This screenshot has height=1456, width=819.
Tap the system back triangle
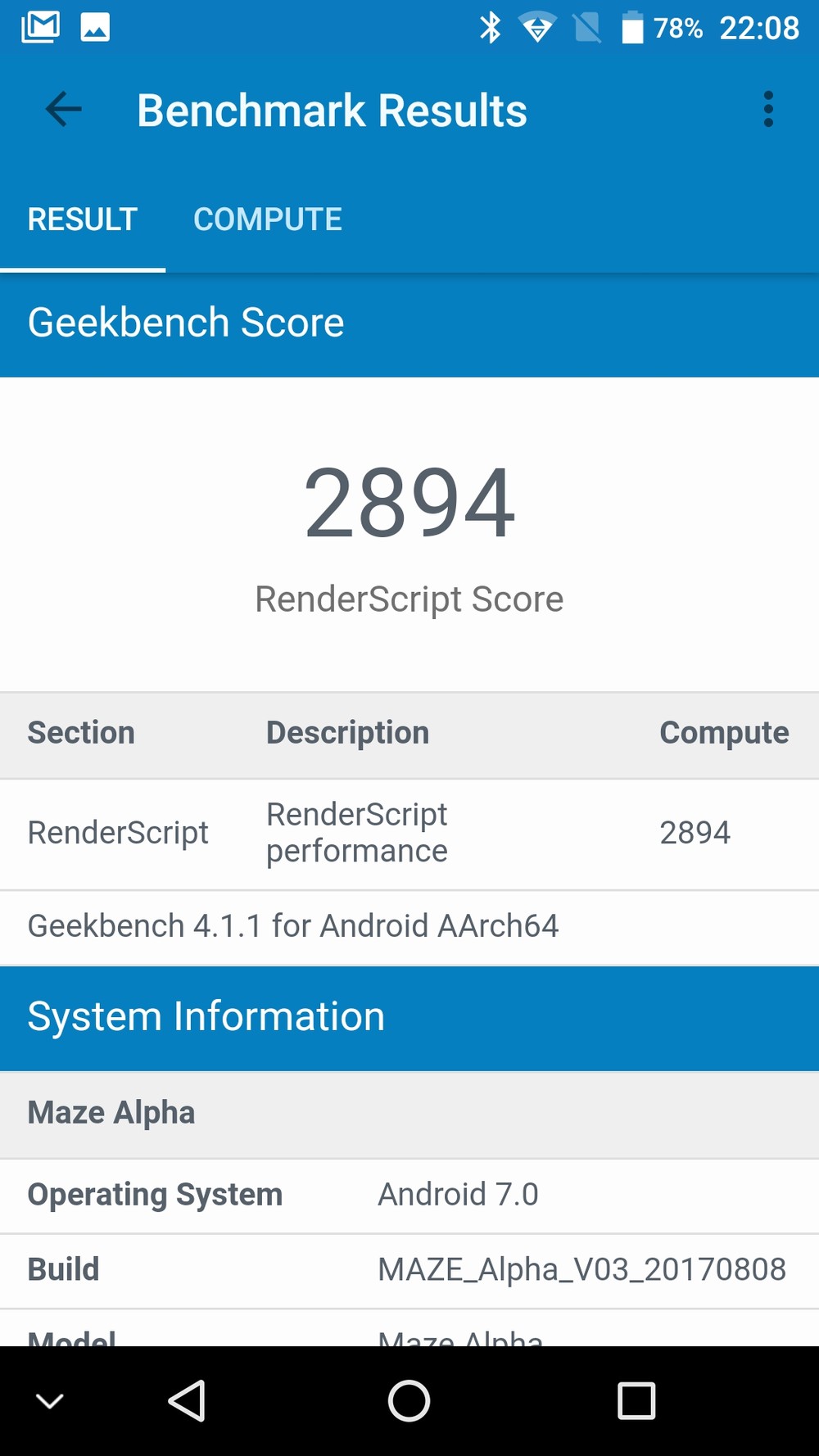coord(187,1400)
